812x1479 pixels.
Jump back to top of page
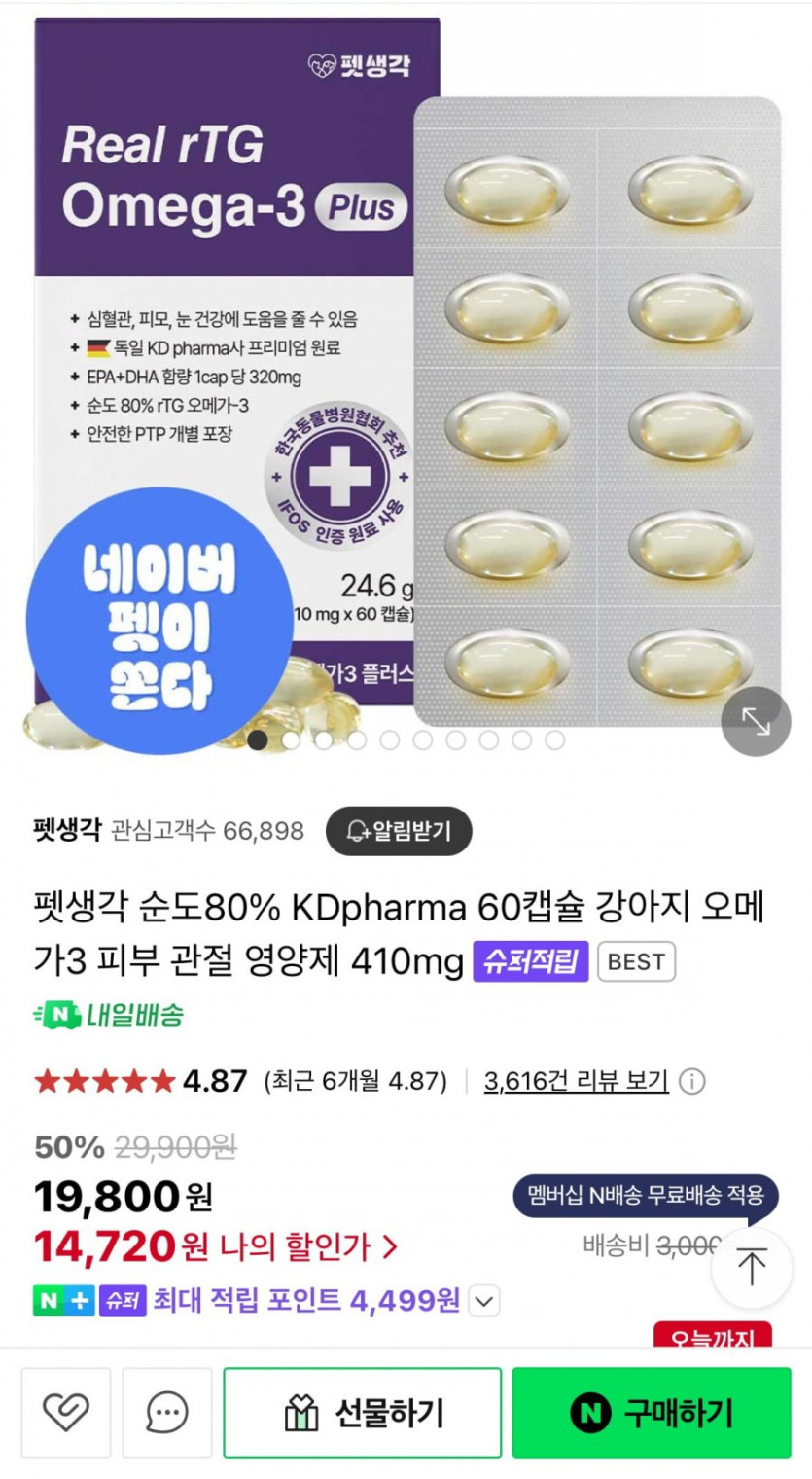(752, 1267)
